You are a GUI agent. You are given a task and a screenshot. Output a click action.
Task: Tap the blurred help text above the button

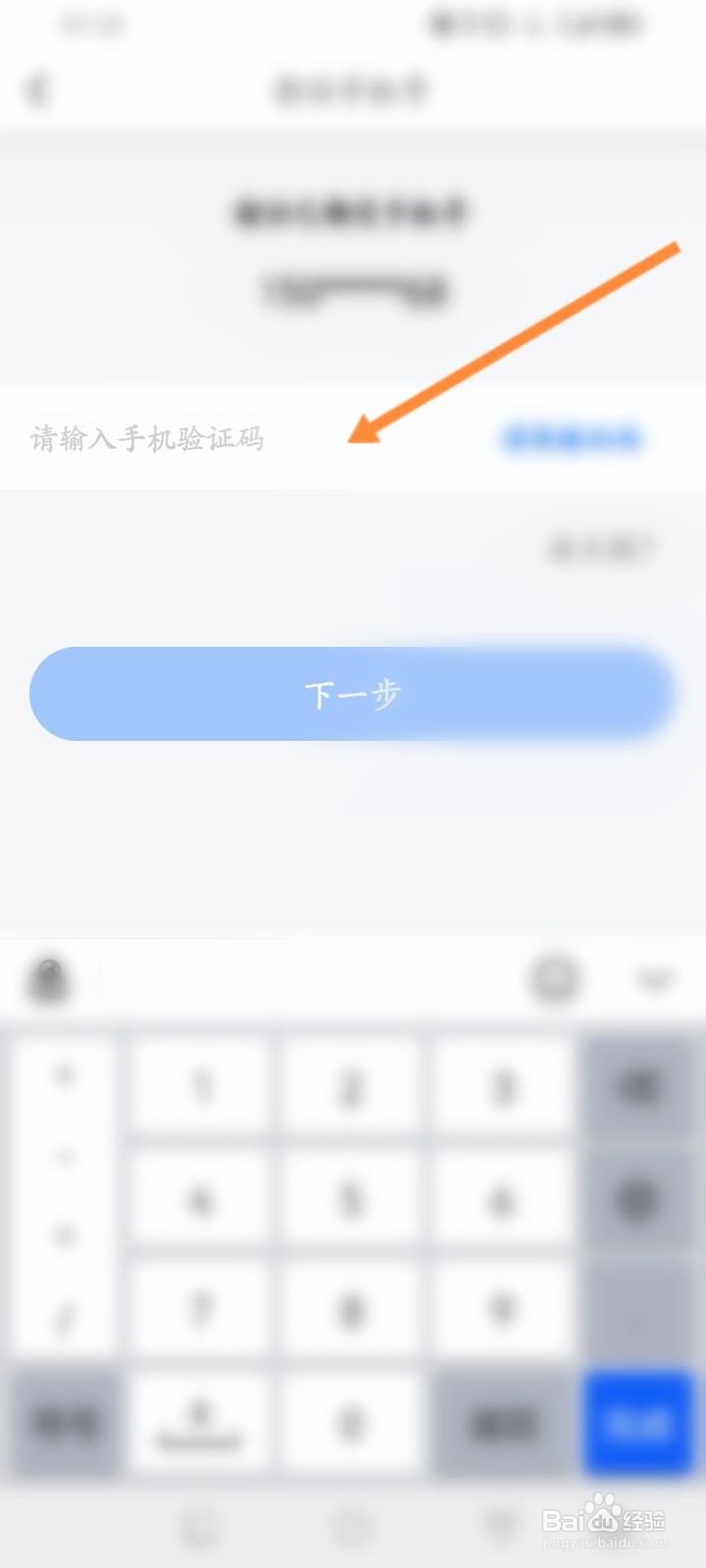pos(603,552)
